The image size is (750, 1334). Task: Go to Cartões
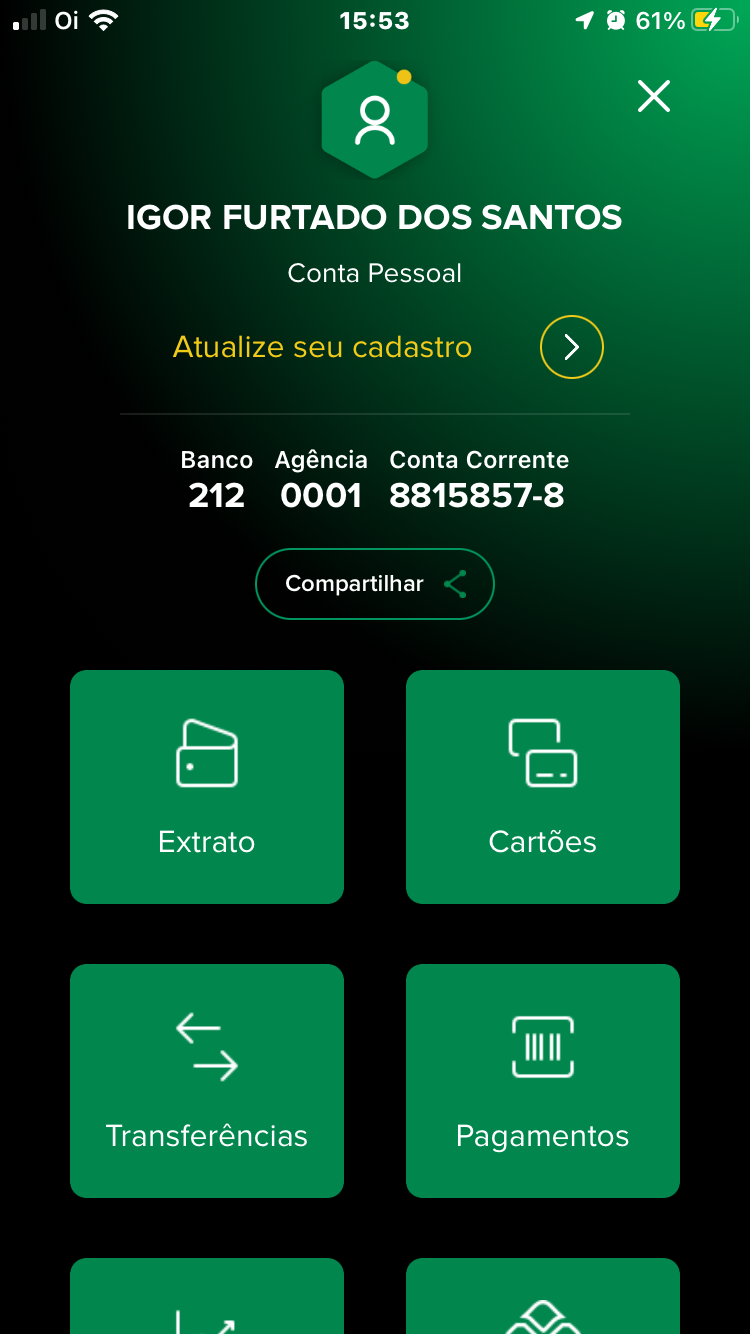pyautogui.click(x=543, y=787)
